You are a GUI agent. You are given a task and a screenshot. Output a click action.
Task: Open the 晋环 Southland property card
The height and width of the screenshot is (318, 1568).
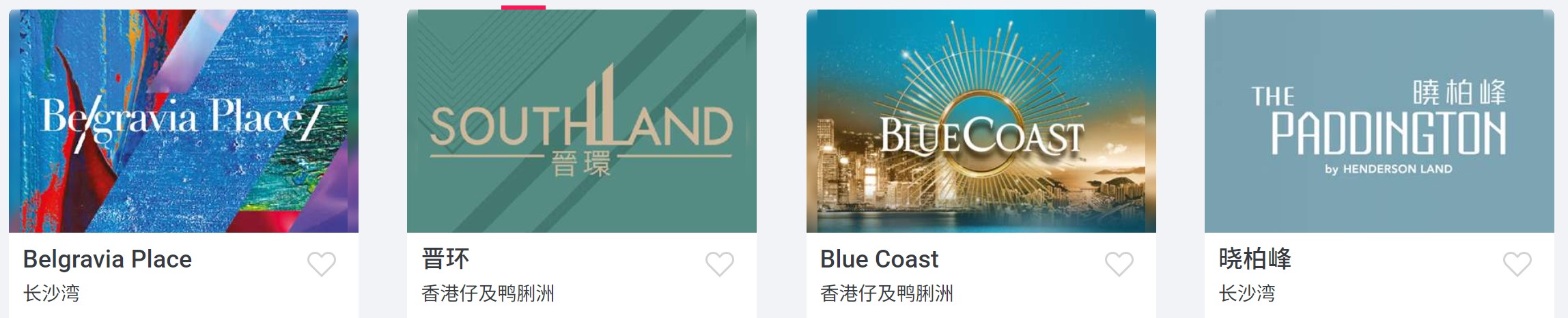click(581, 121)
